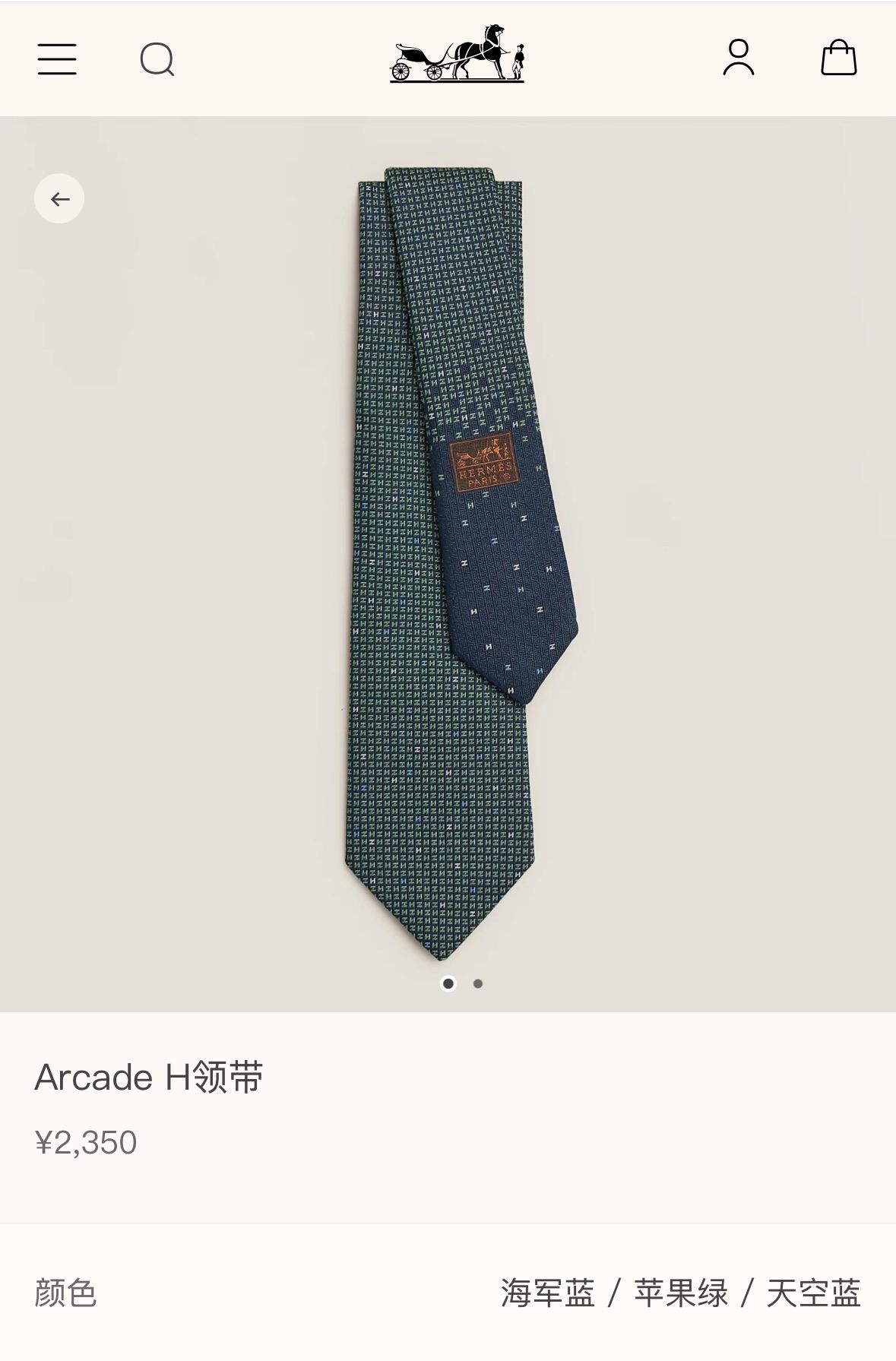View the Arcade H tie photo
Viewport: 896px width, 1361px height.
pyautogui.click(x=448, y=562)
